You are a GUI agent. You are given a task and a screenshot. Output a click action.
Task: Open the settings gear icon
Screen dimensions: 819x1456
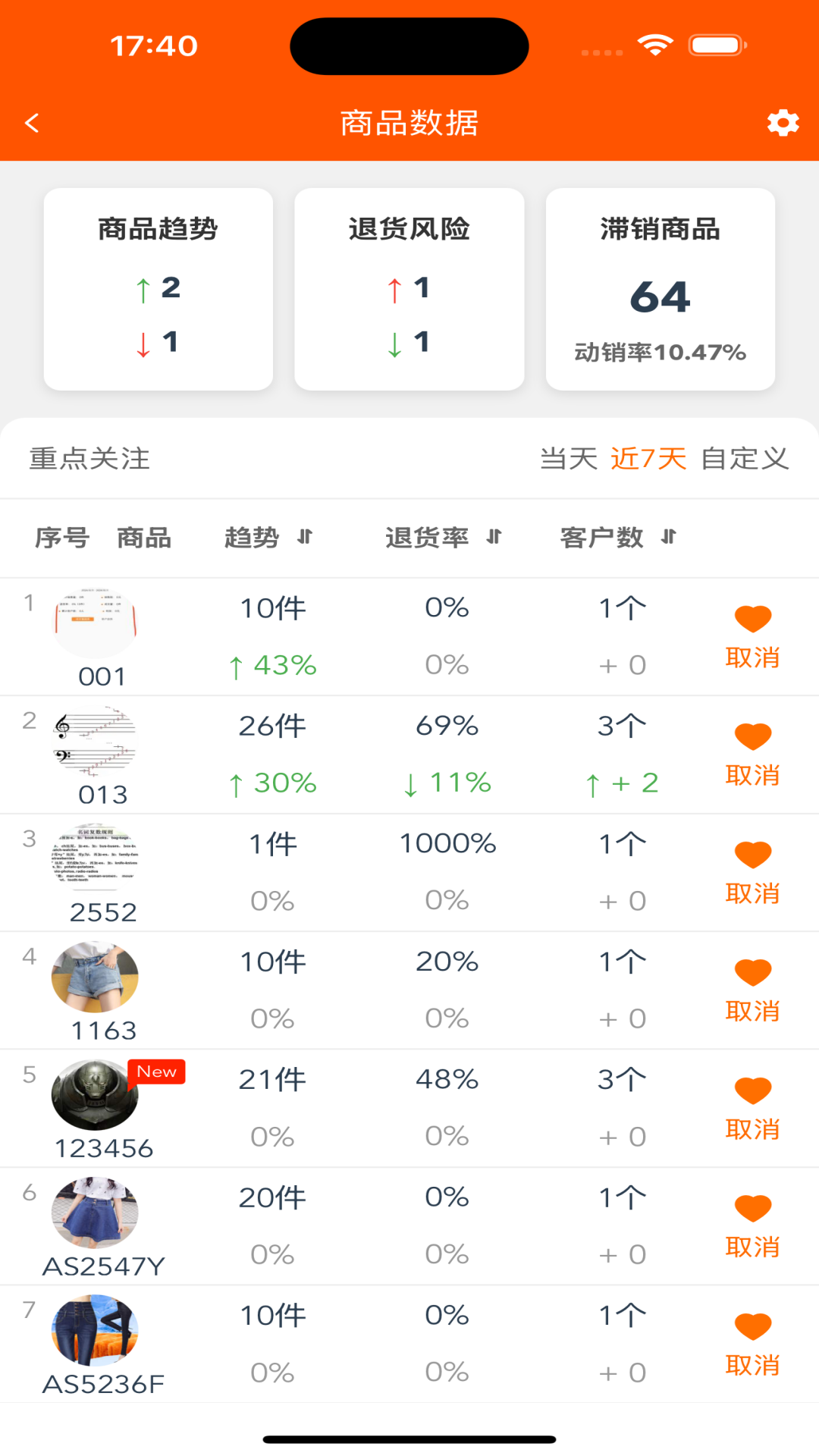pyautogui.click(x=783, y=123)
